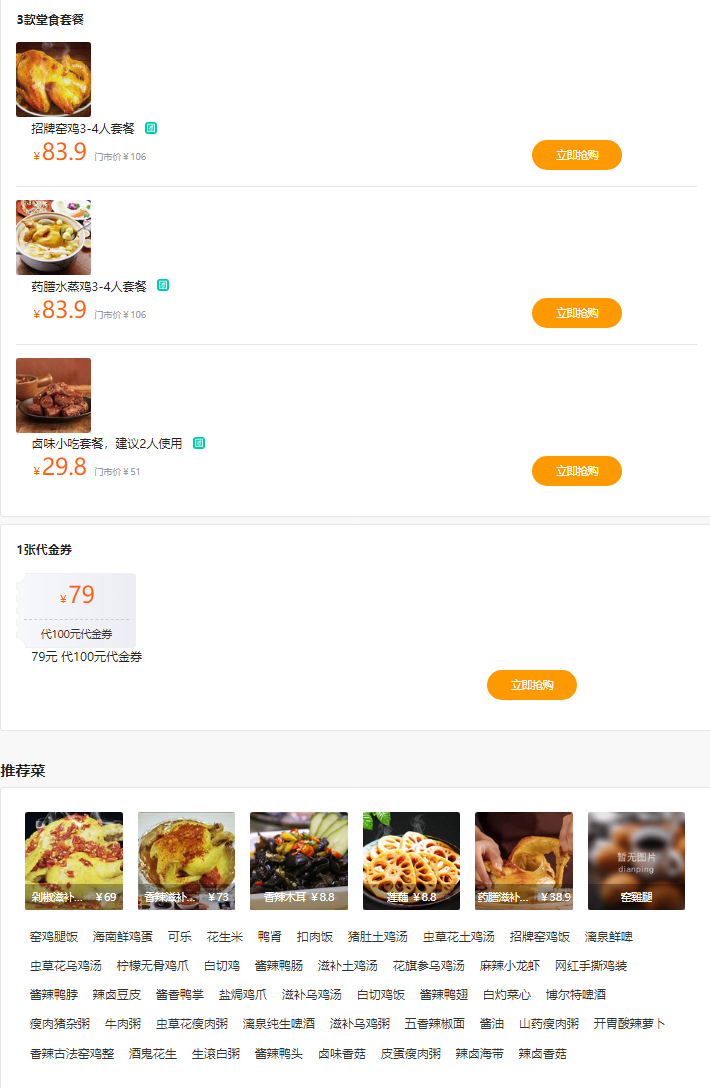Image resolution: width=710 pixels, height=1088 pixels.
Task: Buy the 79元代100元代金券 voucher
Action: click(x=531, y=685)
